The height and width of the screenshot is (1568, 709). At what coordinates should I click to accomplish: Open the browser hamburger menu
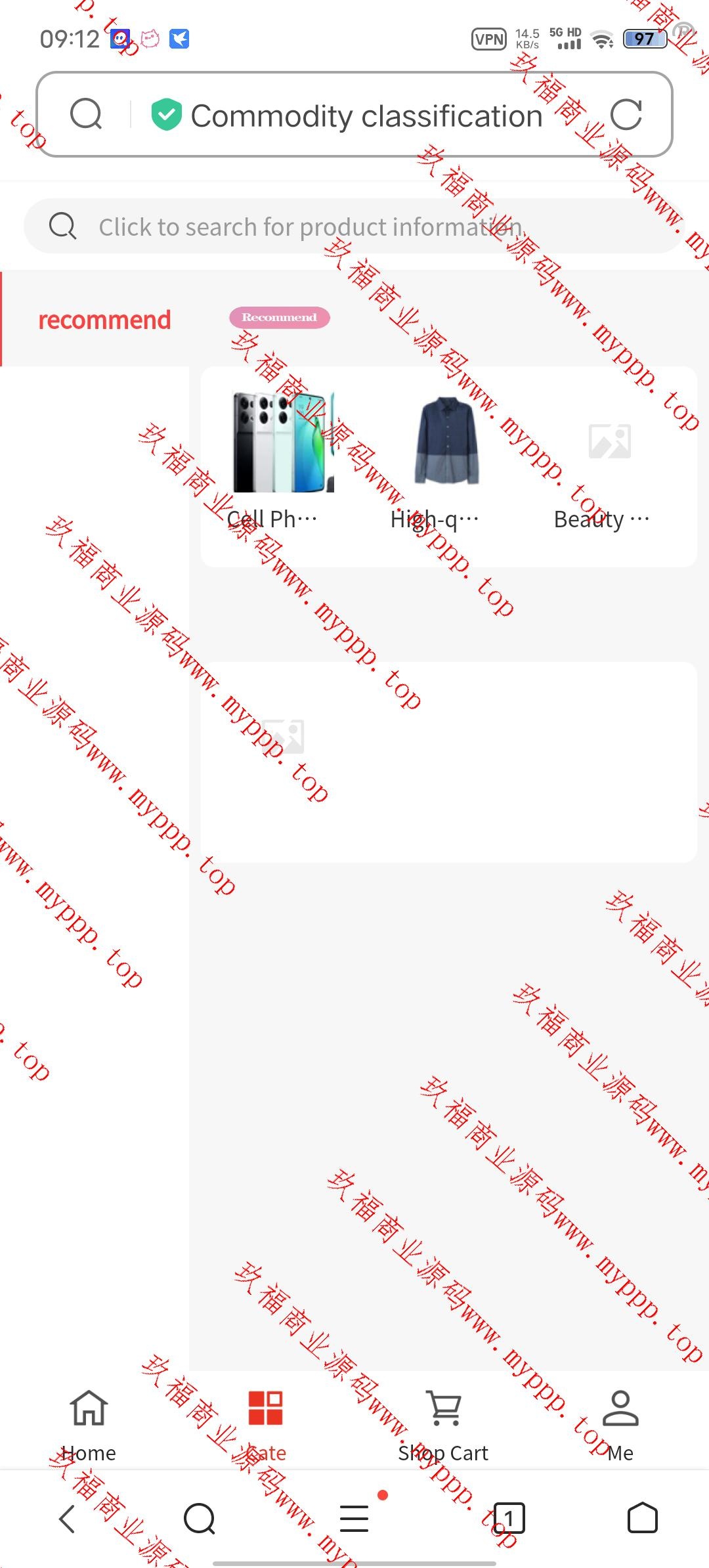pyautogui.click(x=354, y=1519)
